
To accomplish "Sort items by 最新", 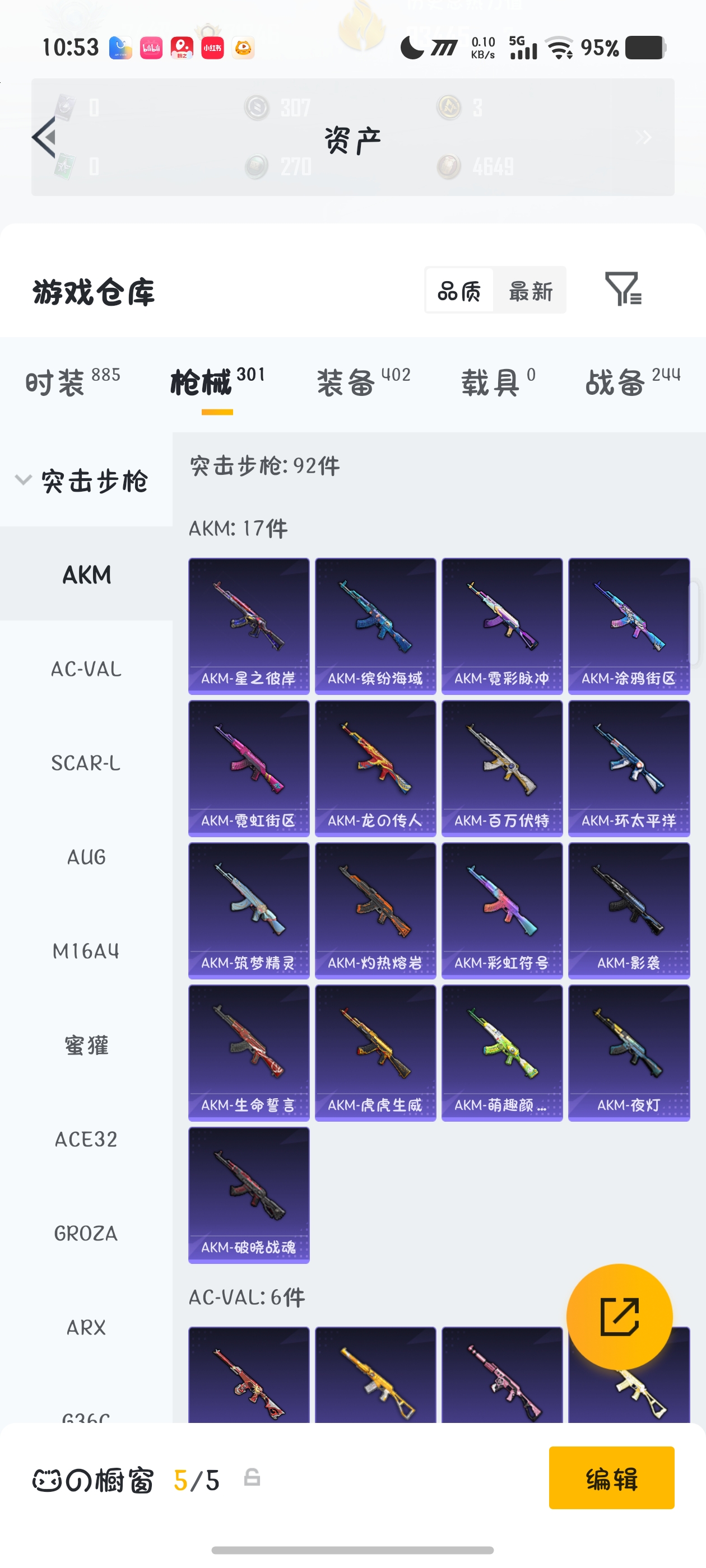I will coord(530,290).
